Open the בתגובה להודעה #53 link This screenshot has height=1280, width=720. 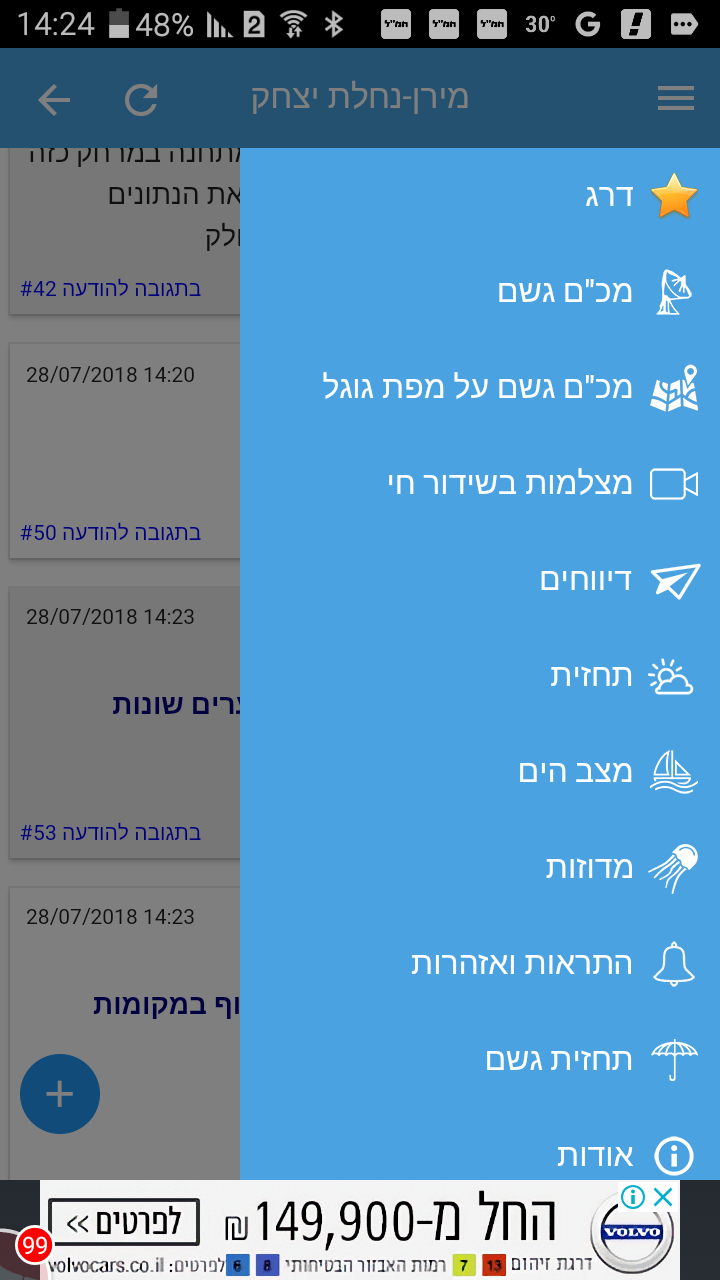click(x=111, y=832)
